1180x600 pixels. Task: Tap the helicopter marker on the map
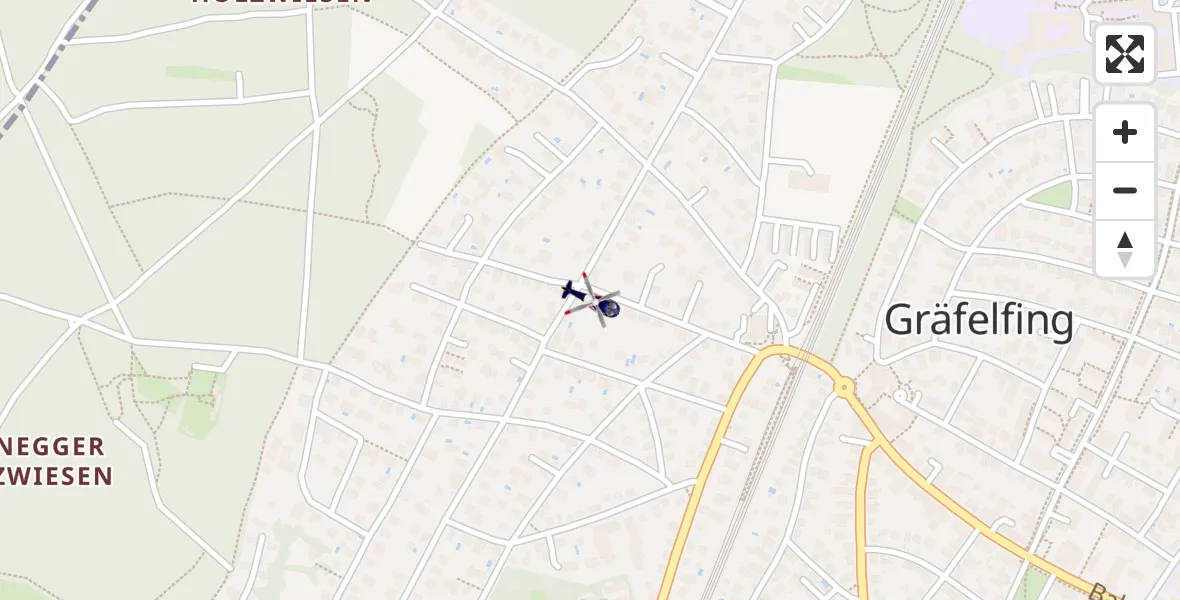pyautogui.click(x=594, y=301)
